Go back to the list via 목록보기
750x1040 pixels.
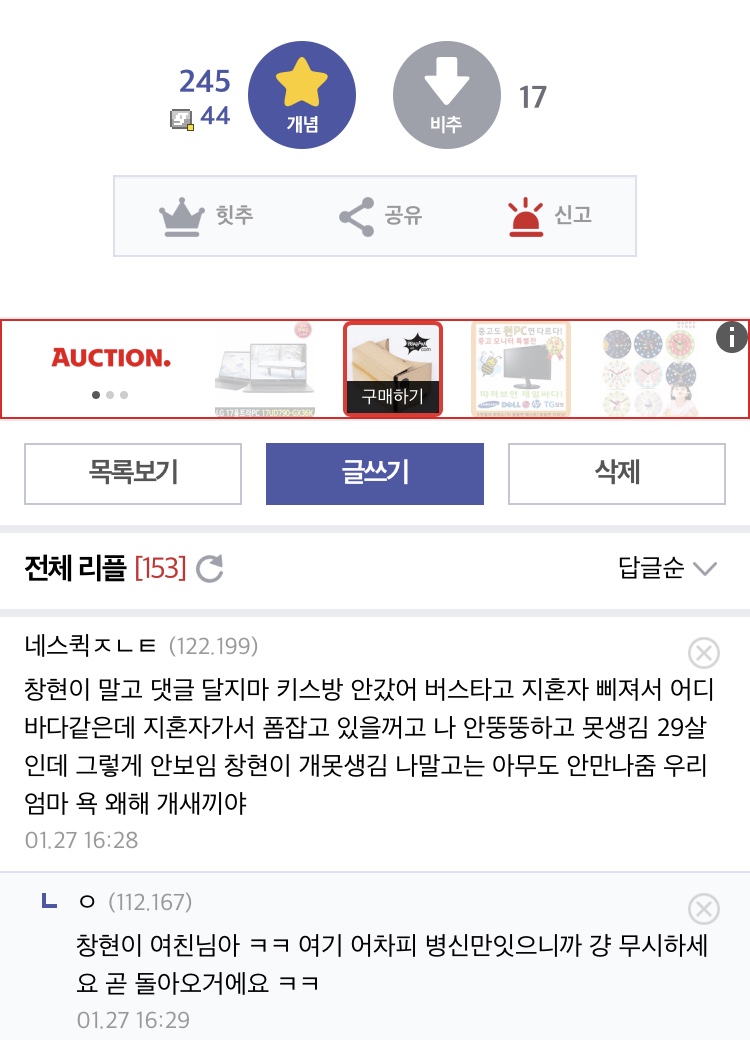tap(133, 473)
